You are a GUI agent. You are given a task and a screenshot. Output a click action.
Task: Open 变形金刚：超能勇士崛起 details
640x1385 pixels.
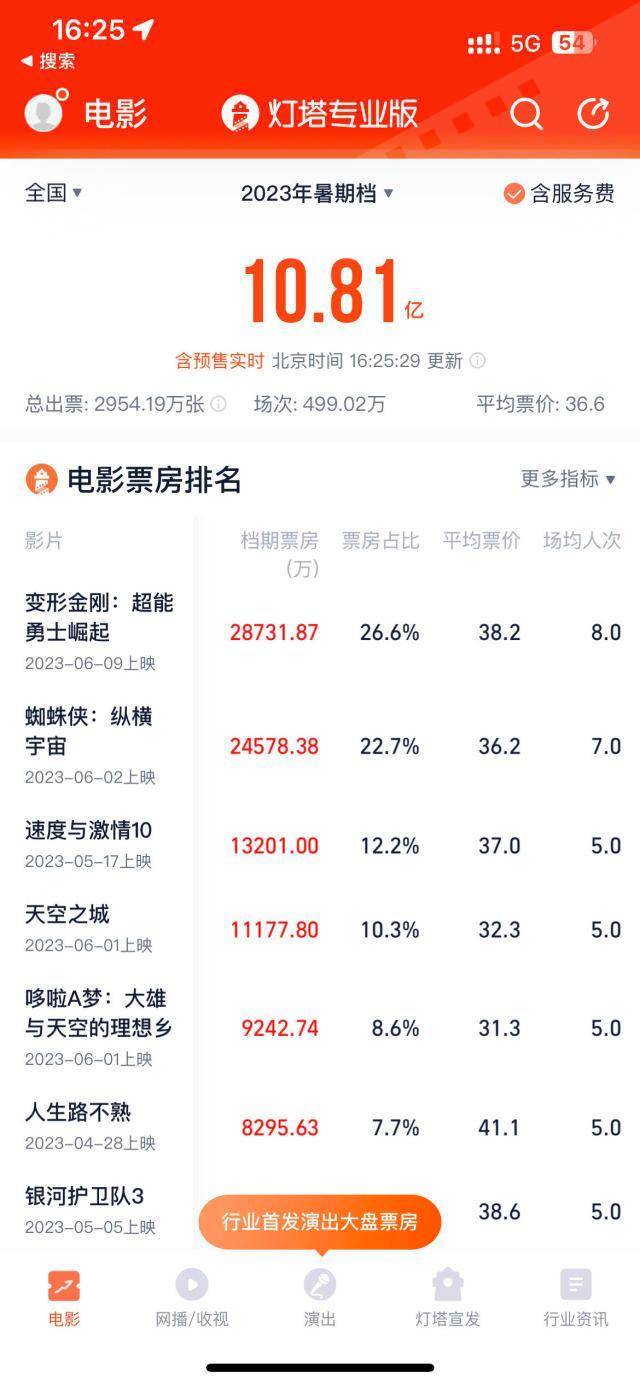tap(99, 618)
